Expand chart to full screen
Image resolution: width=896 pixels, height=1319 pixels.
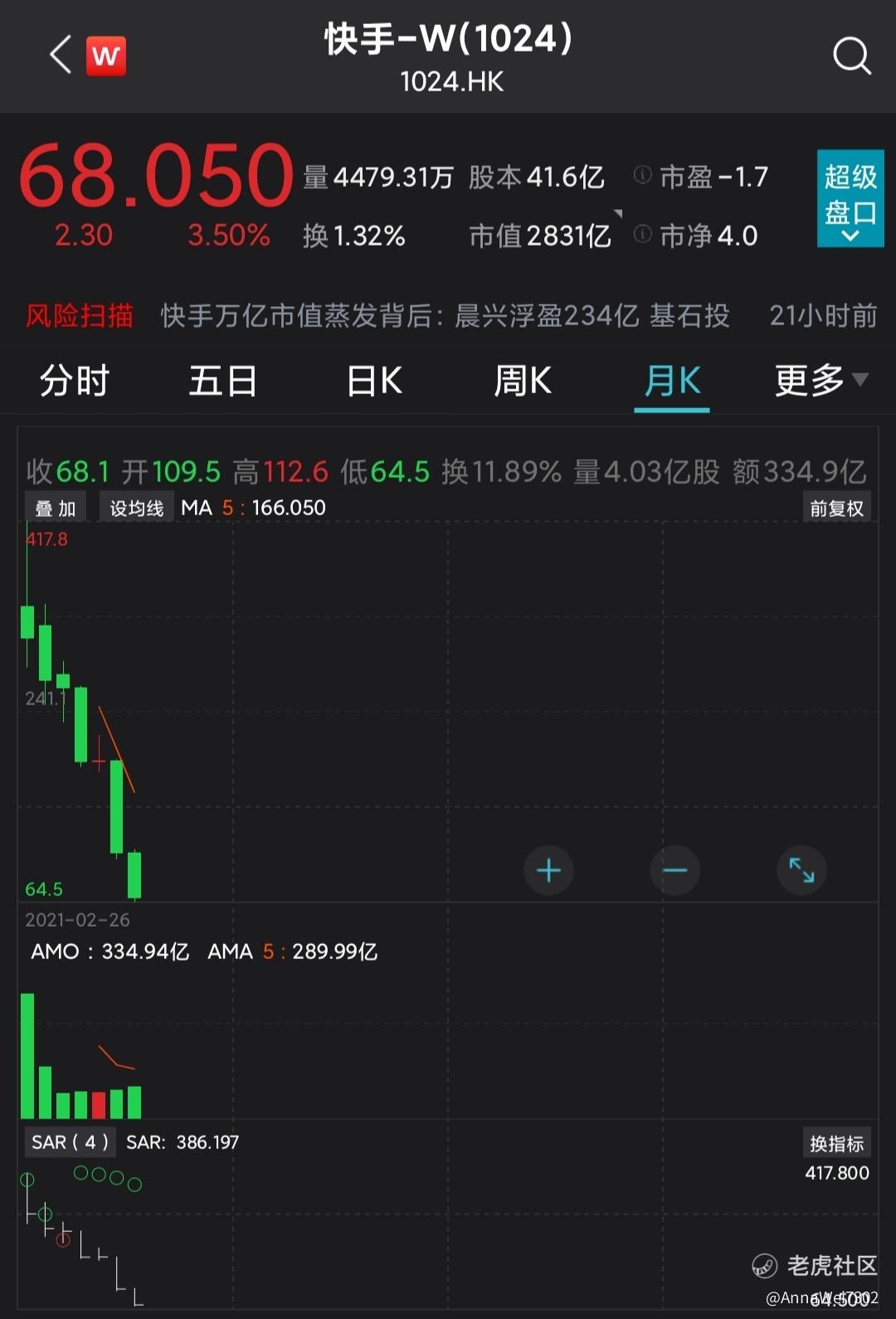coord(801,870)
